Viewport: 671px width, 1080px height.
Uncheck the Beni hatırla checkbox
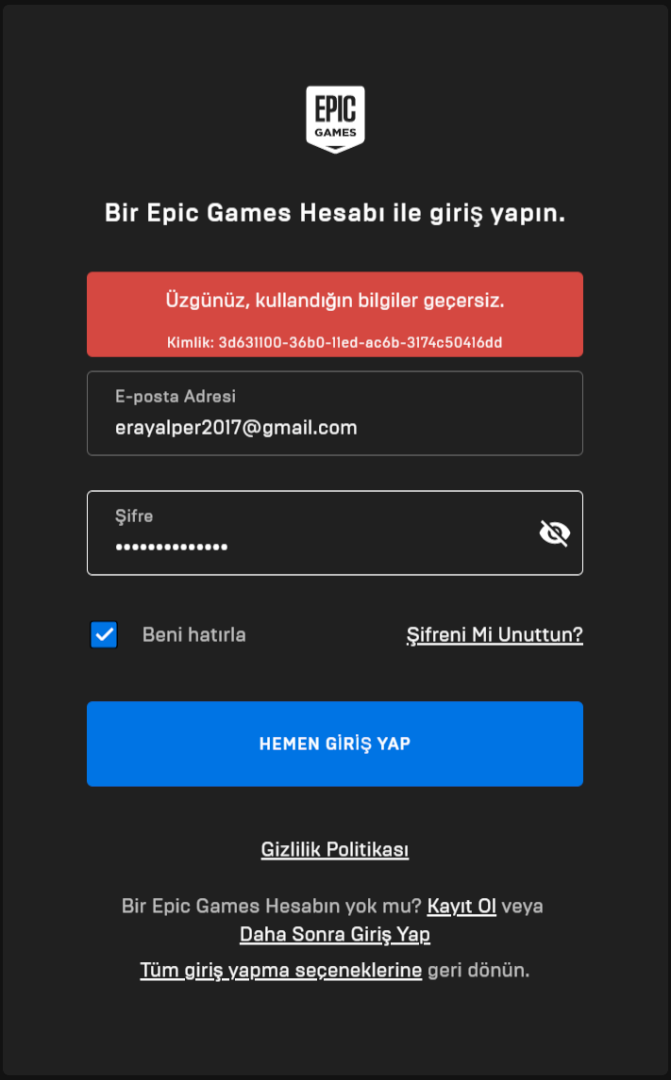coord(104,635)
